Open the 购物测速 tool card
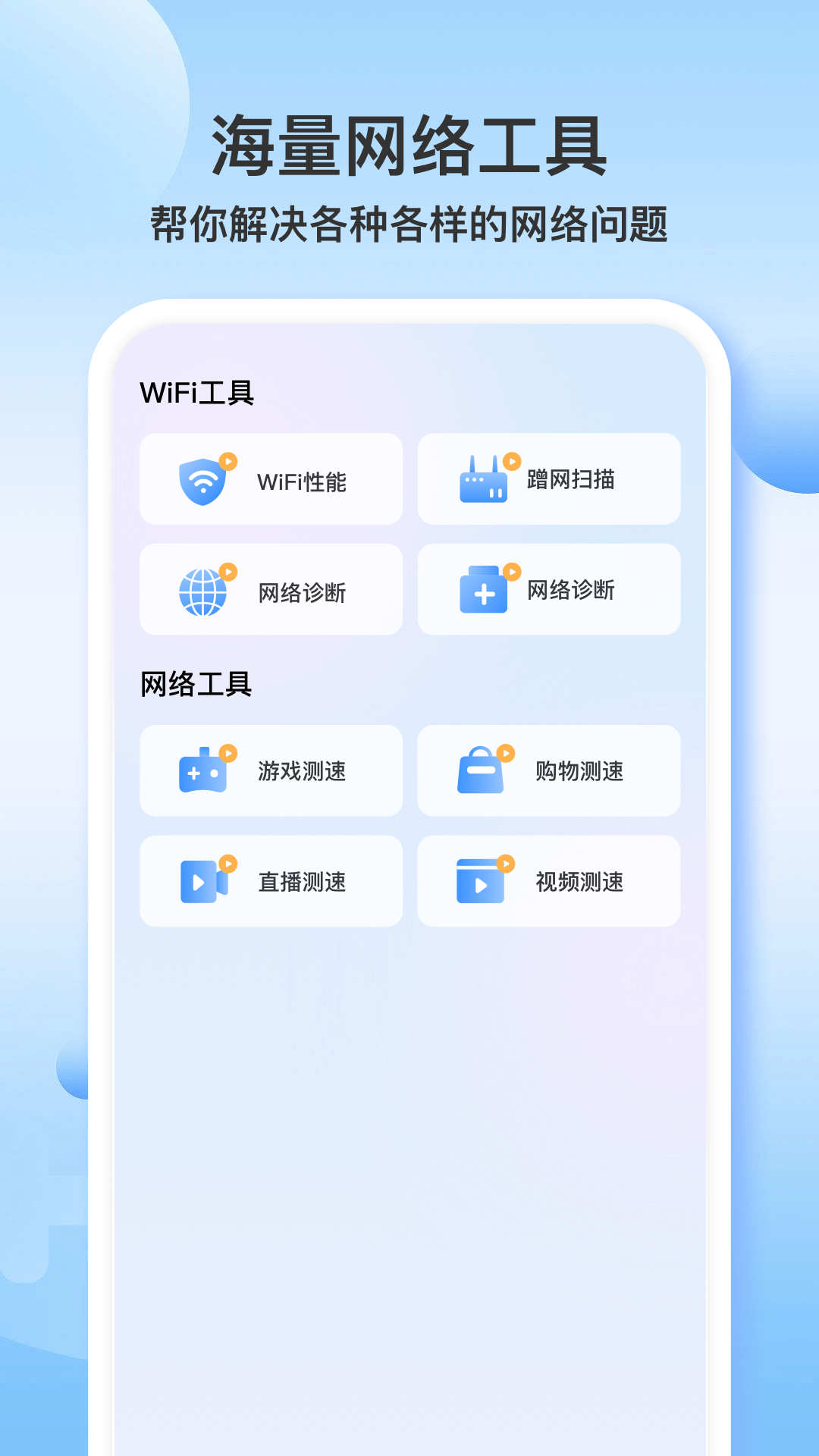The height and width of the screenshot is (1456, 819). pos(548,770)
